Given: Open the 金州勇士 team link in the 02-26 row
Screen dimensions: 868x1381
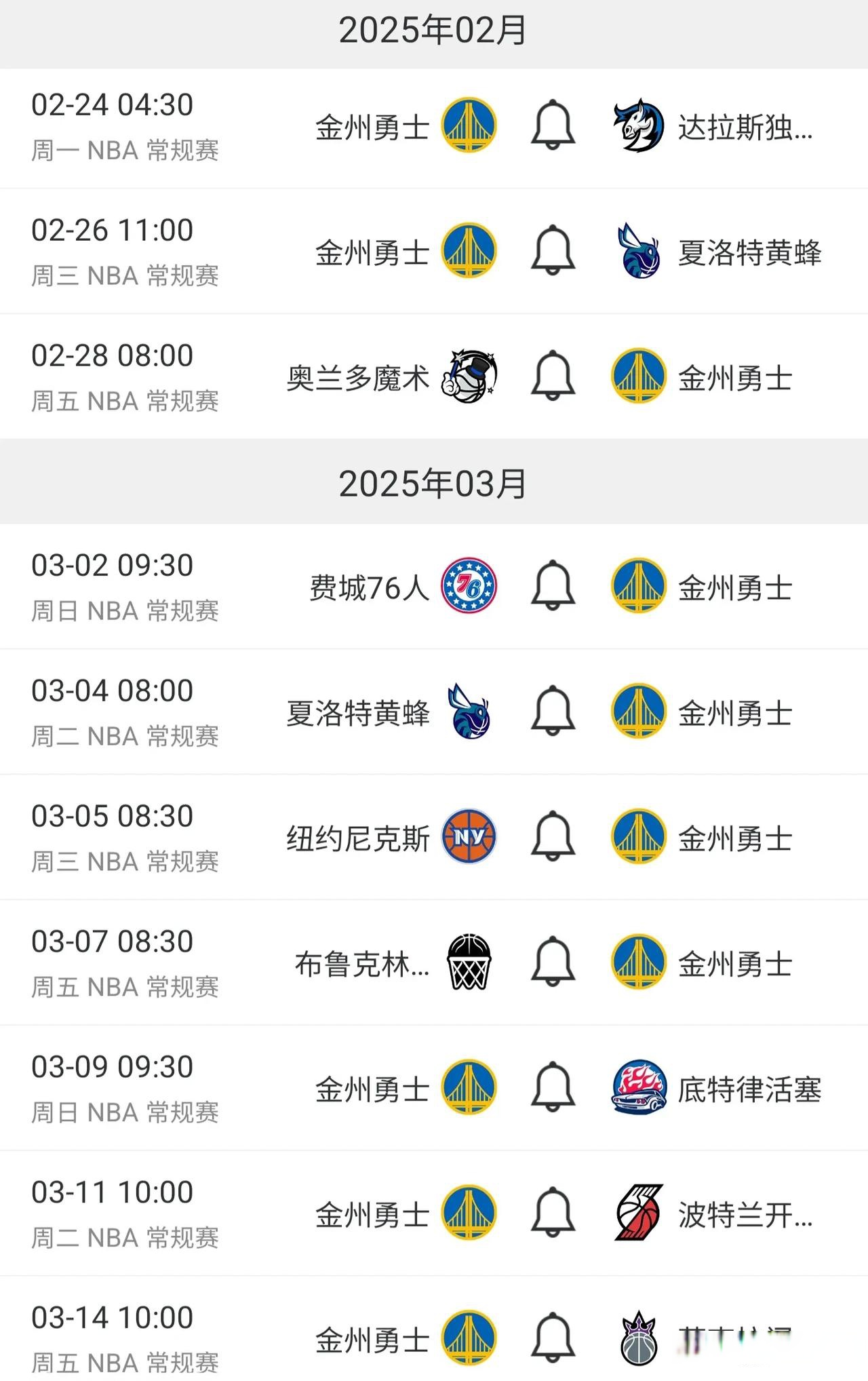Looking at the screenshot, I should tap(372, 251).
